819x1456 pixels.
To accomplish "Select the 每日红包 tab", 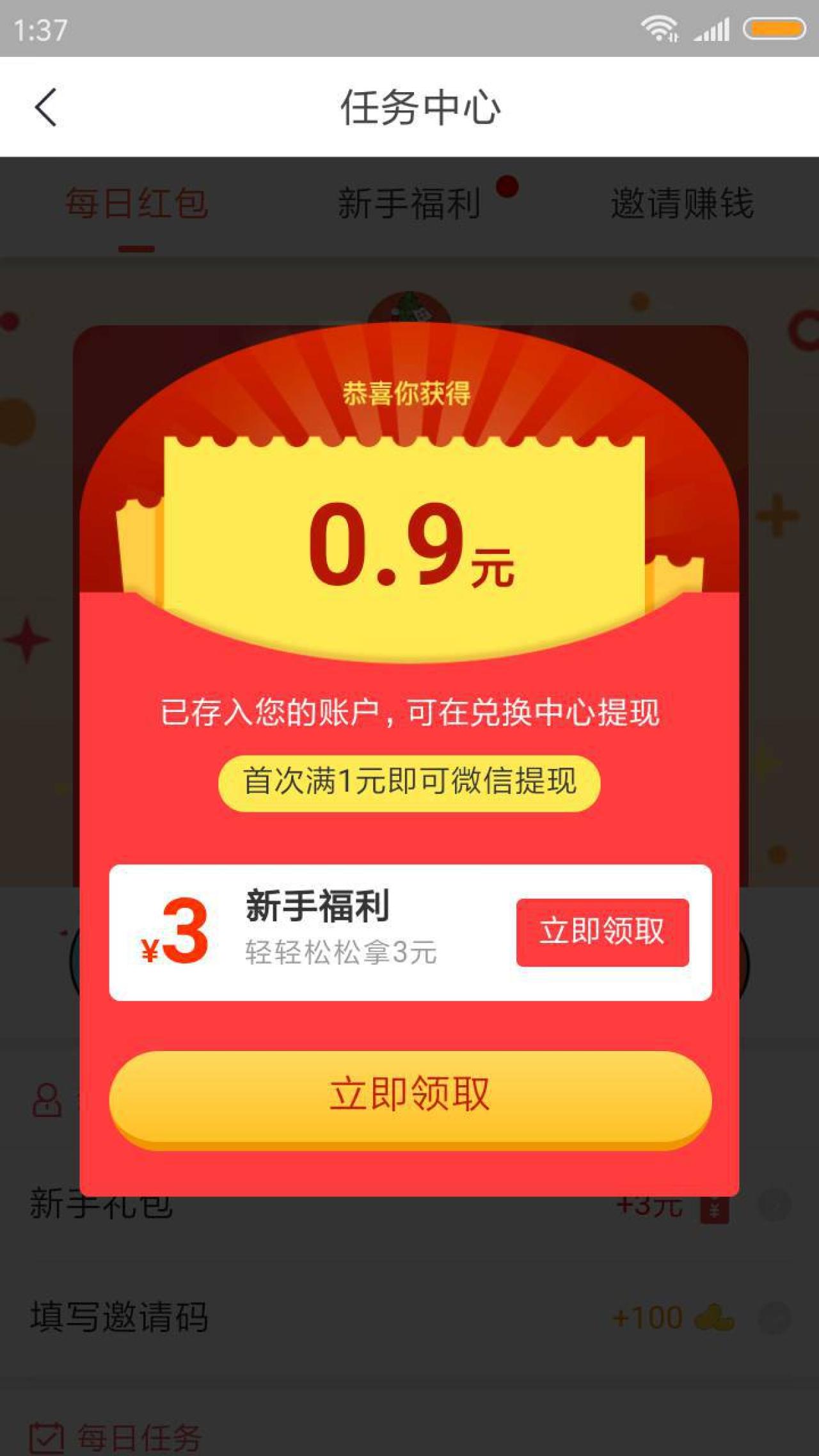I will point(136,203).
